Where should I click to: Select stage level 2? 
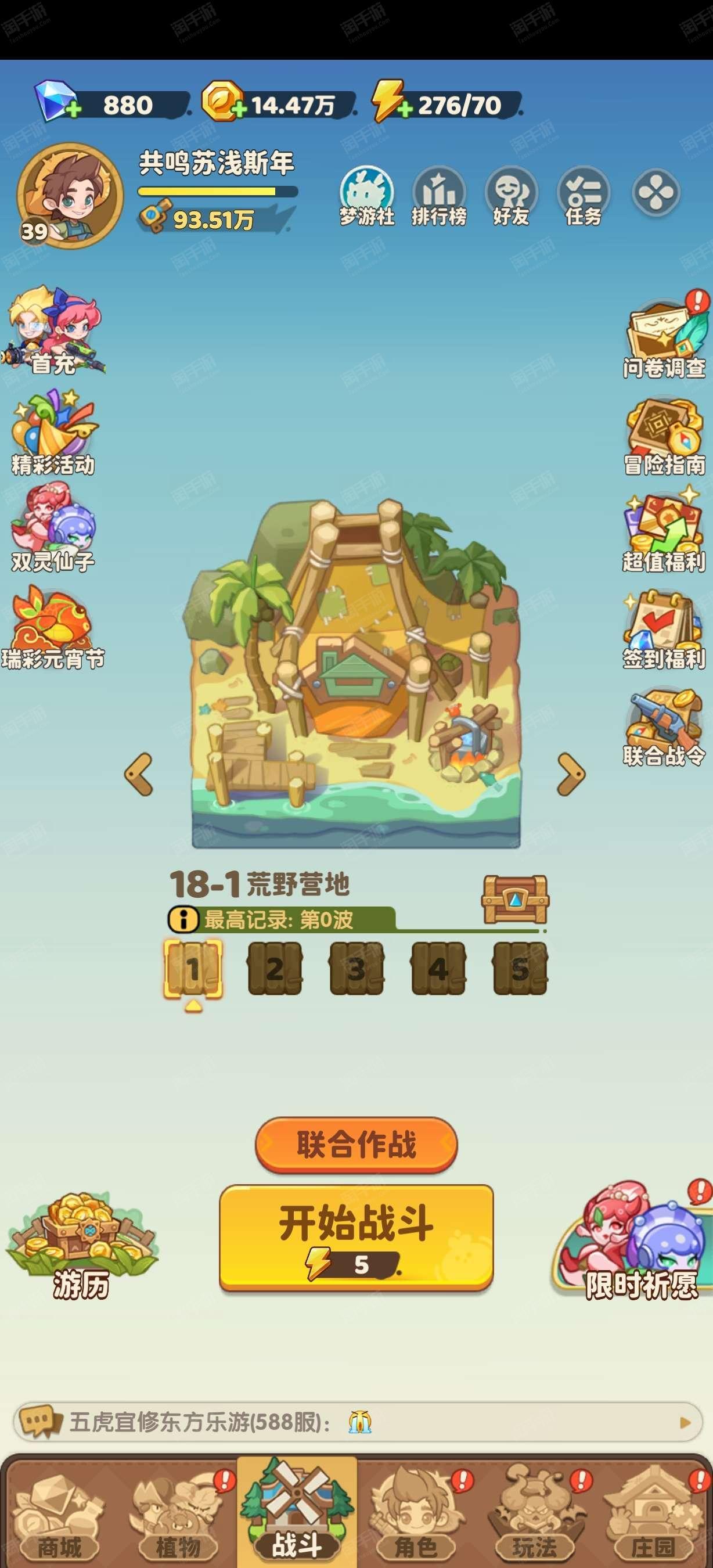(275, 969)
